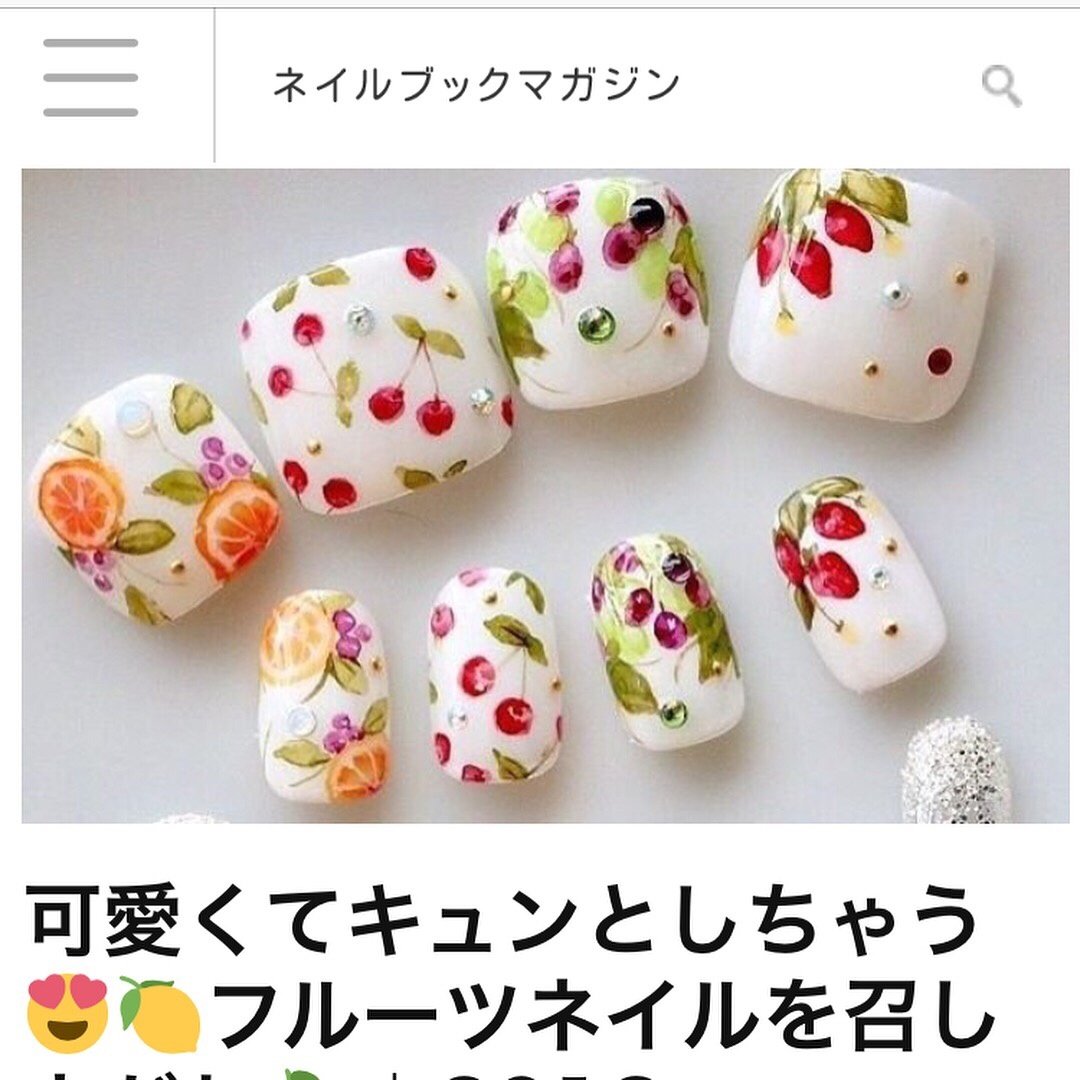Image resolution: width=1080 pixels, height=1080 pixels.
Task: Open the search magnifier icon
Action: (x=1001, y=87)
